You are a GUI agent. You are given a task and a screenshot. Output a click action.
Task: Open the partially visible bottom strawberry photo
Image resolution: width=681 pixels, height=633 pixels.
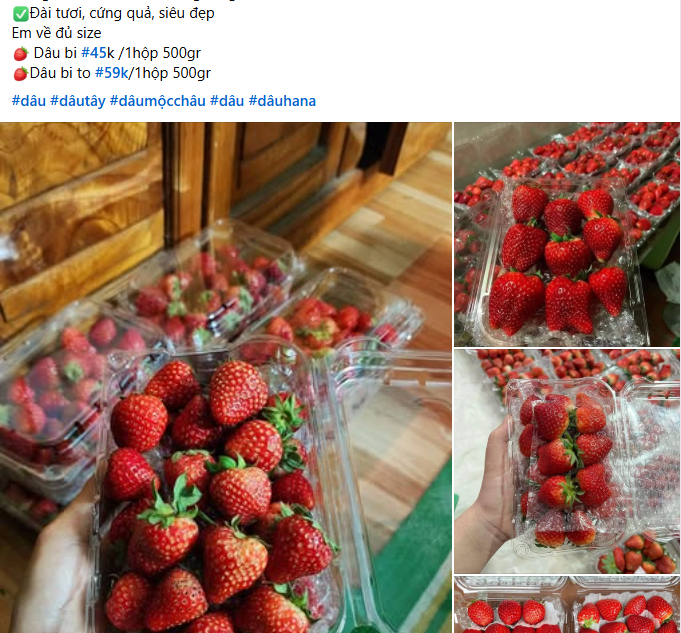point(566,605)
